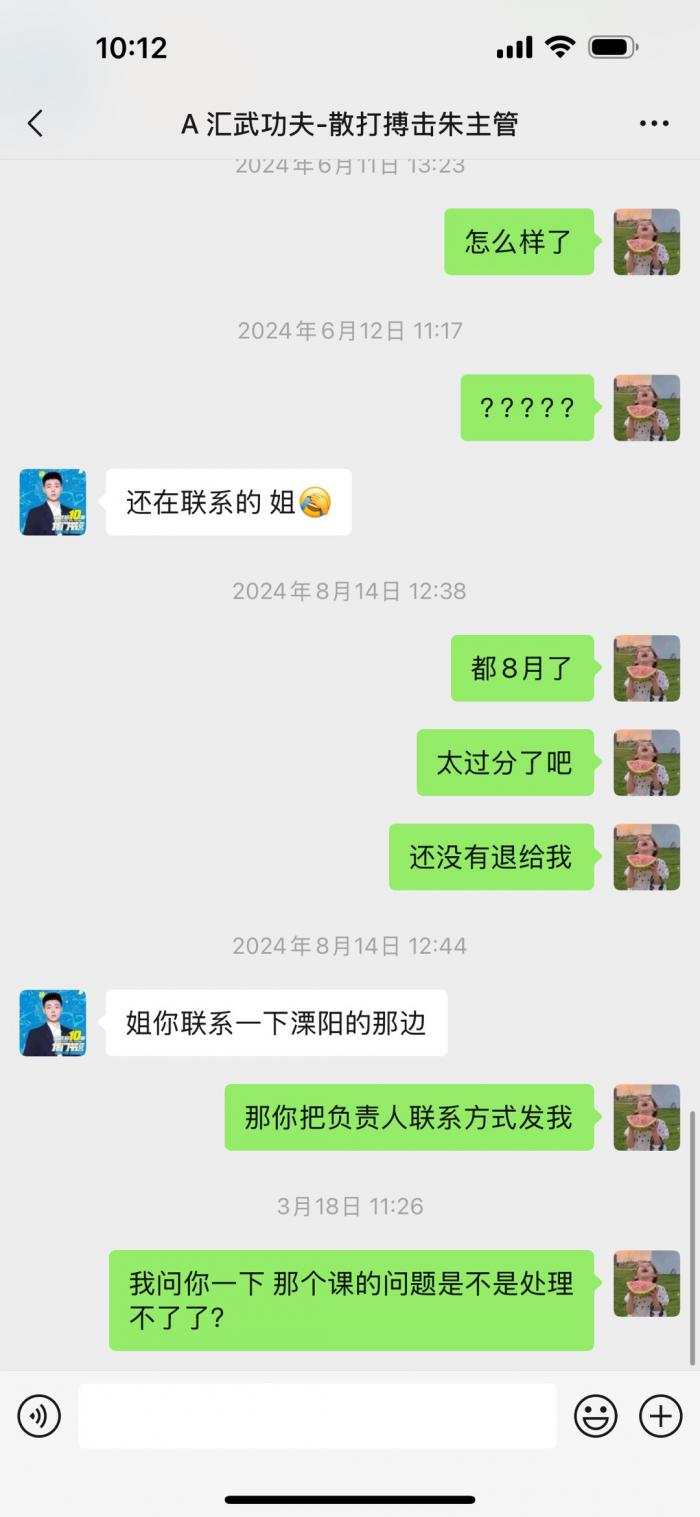
Task: Open contact avatar beside 还在联系的 姐
Action: [53, 502]
